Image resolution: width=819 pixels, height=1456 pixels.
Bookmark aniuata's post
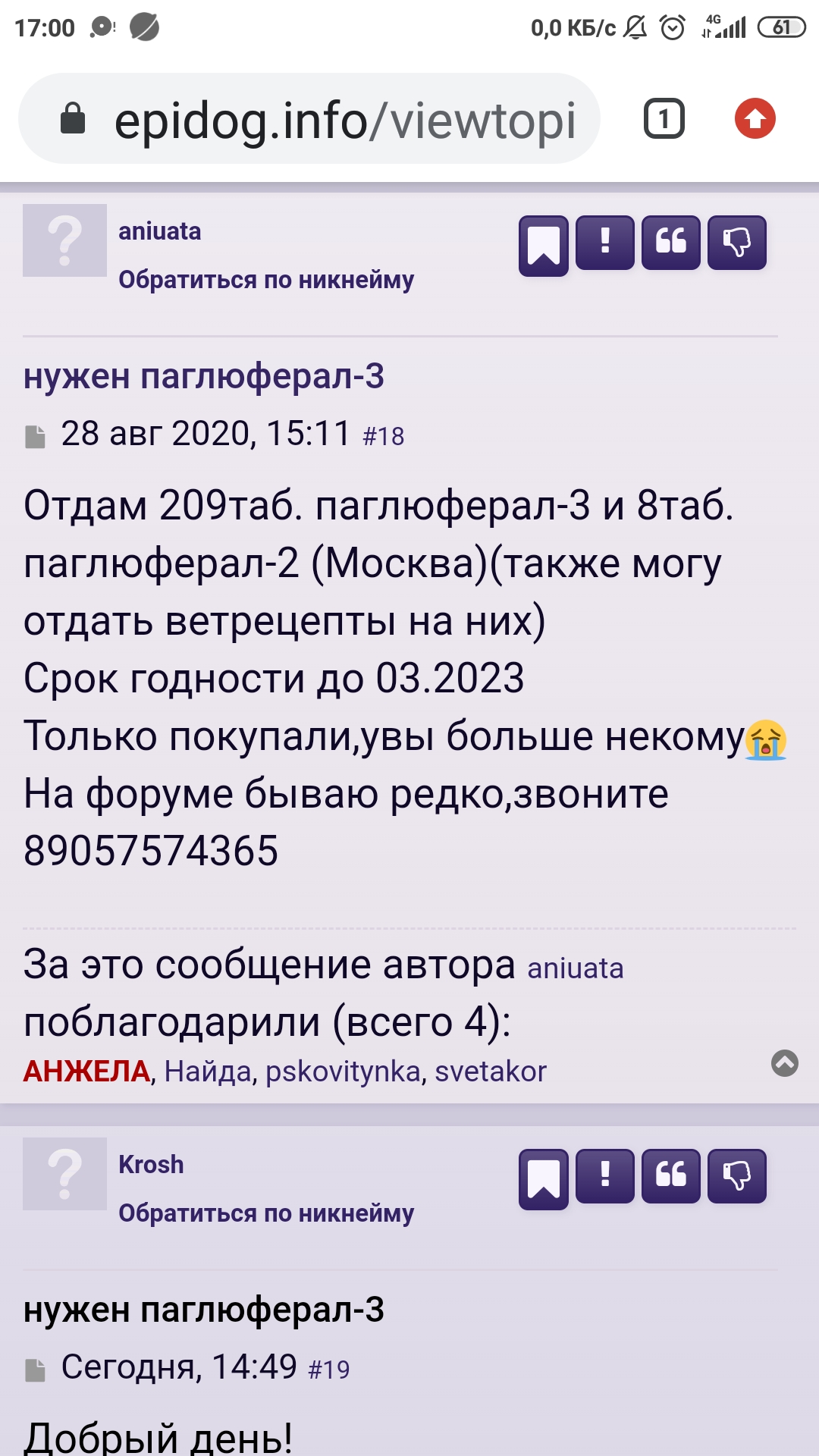coord(543,244)
